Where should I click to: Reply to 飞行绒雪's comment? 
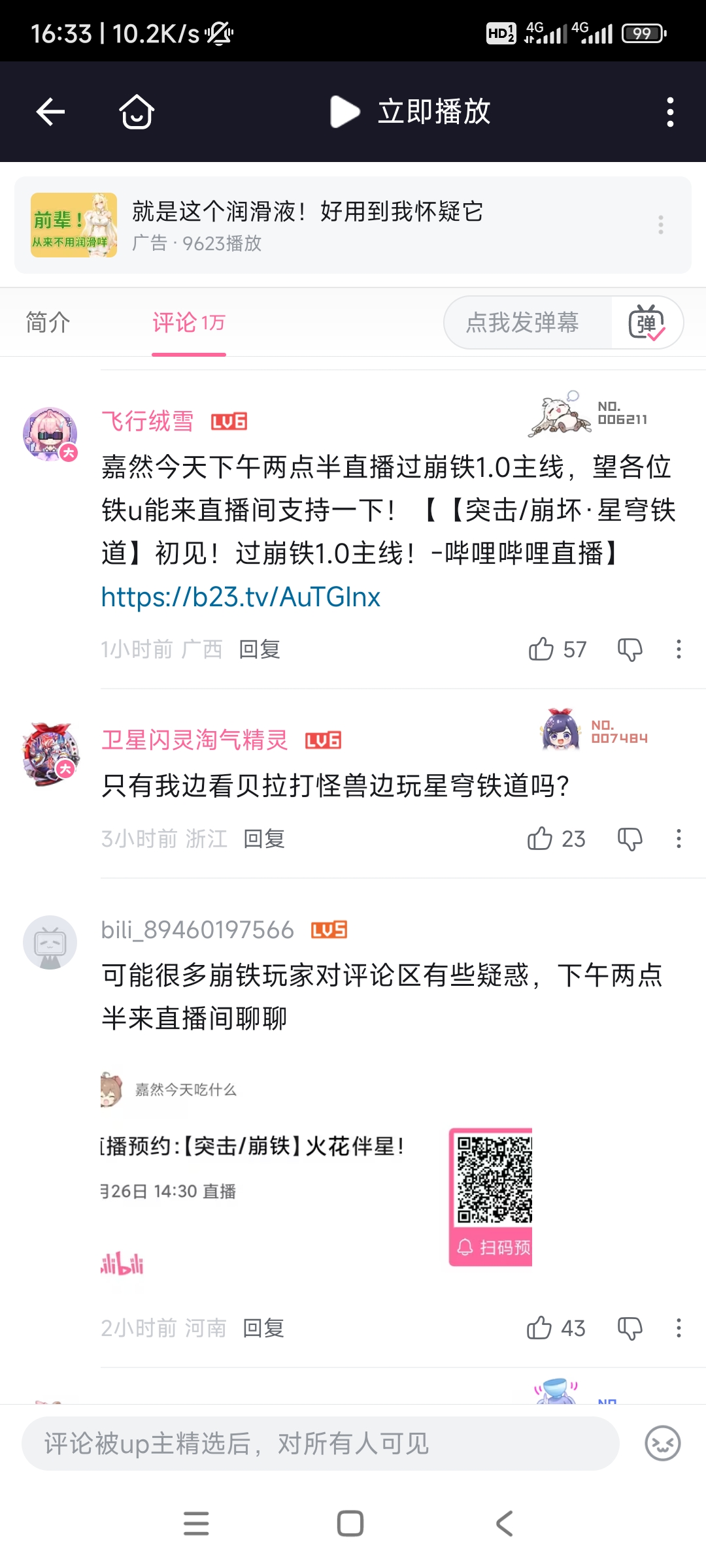coord(260,649)
